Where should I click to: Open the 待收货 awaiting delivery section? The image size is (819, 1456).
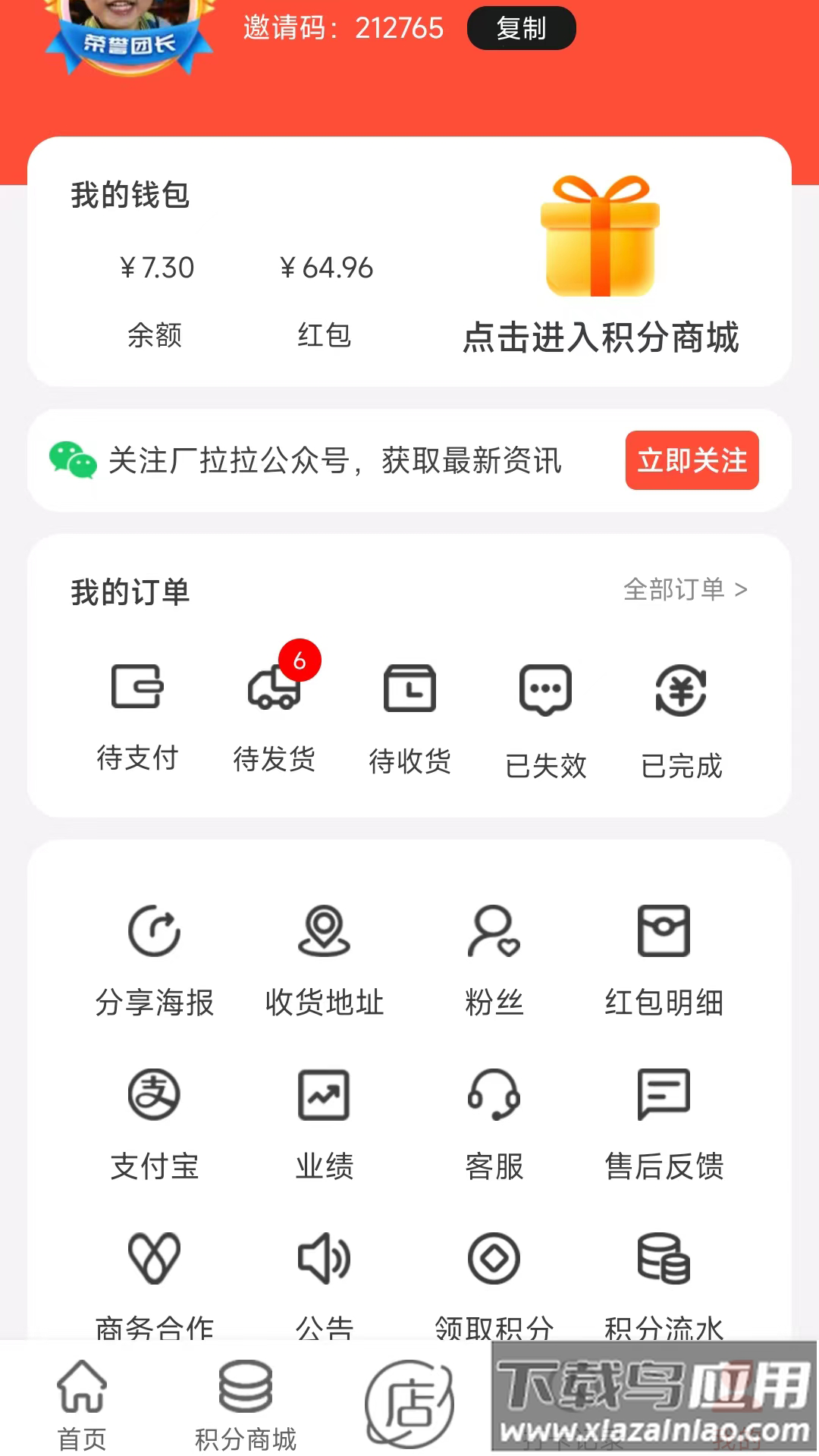(409, 717)
